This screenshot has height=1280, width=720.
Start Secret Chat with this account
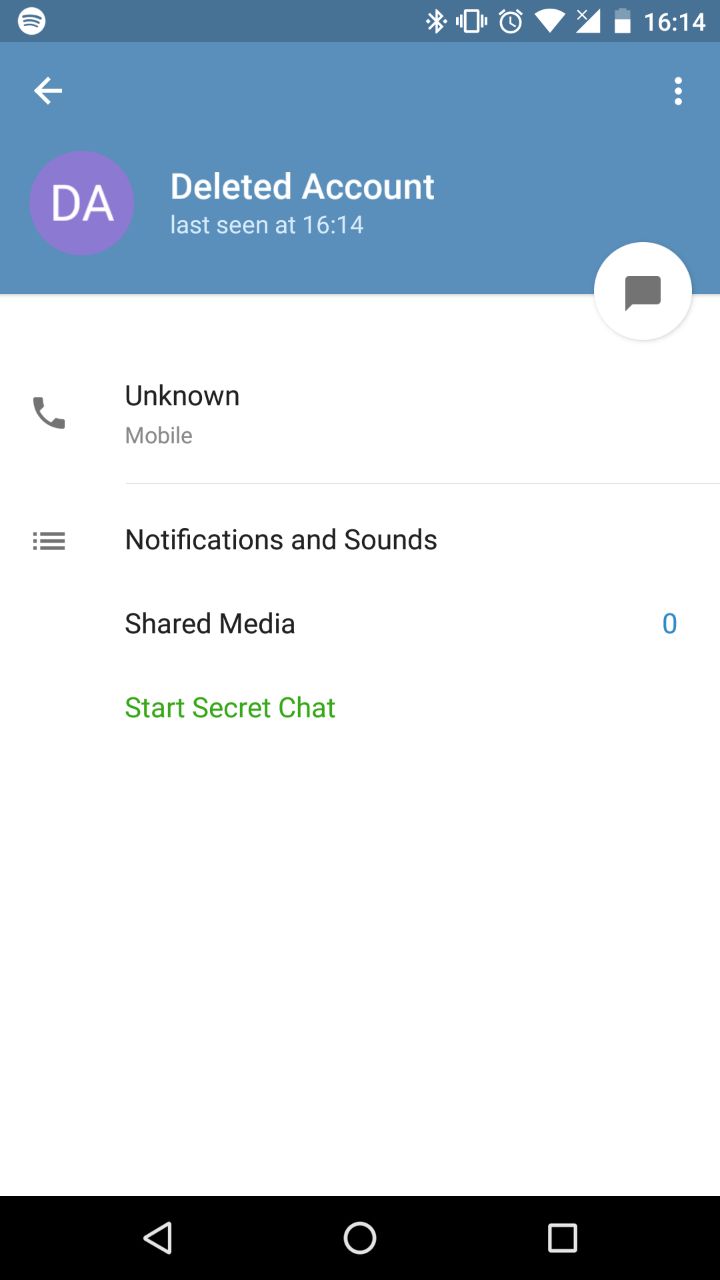[230, 708]
